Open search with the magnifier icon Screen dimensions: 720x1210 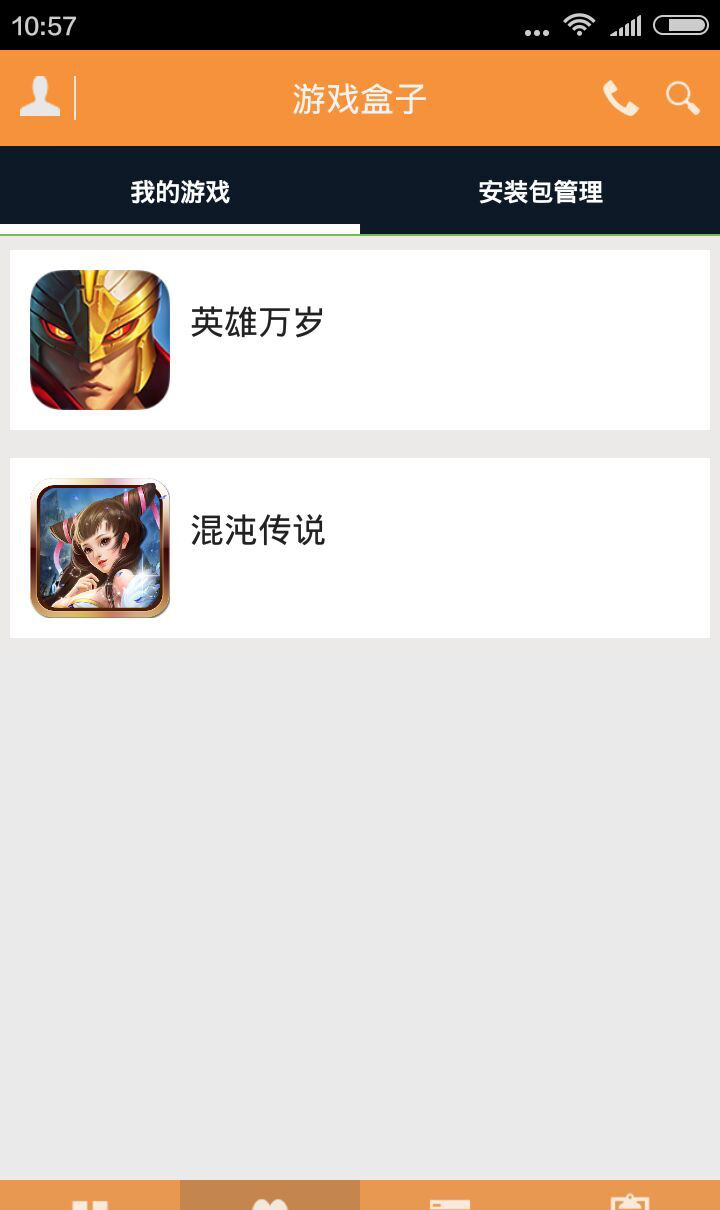(683, 98)
